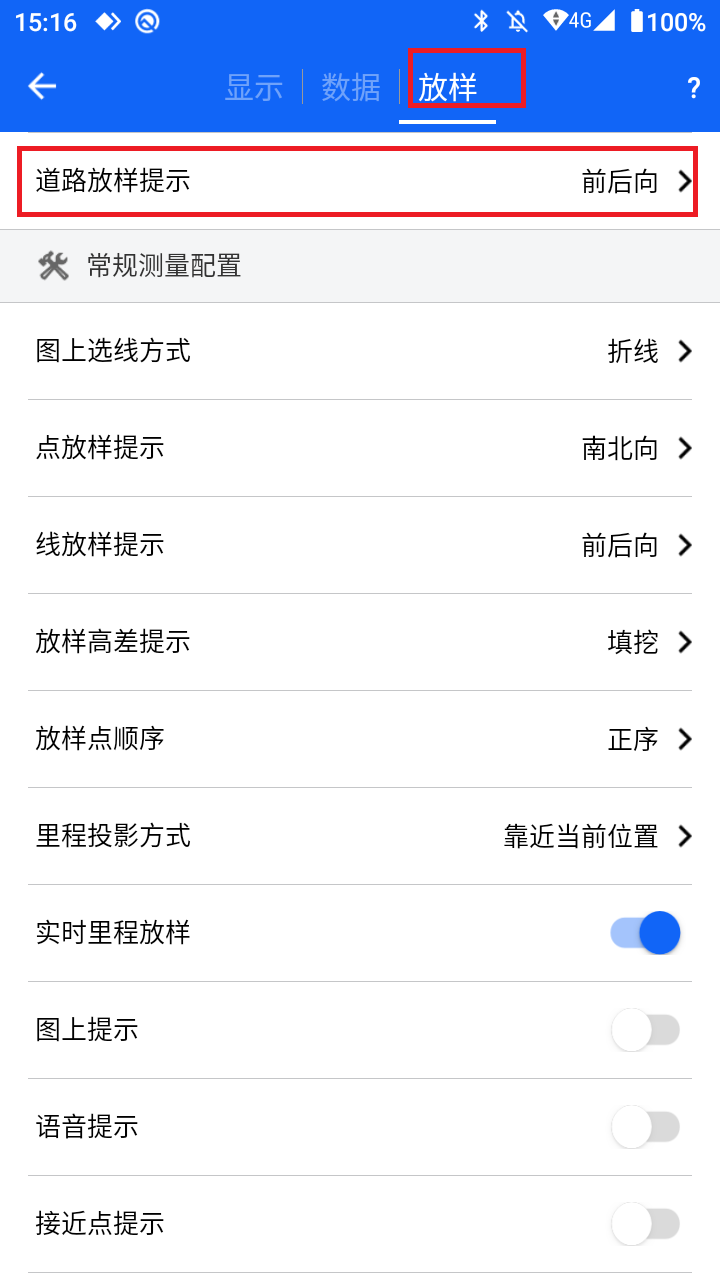Select the 放样 tab
Screen dimensions: 720x1280
coord(448,87)
